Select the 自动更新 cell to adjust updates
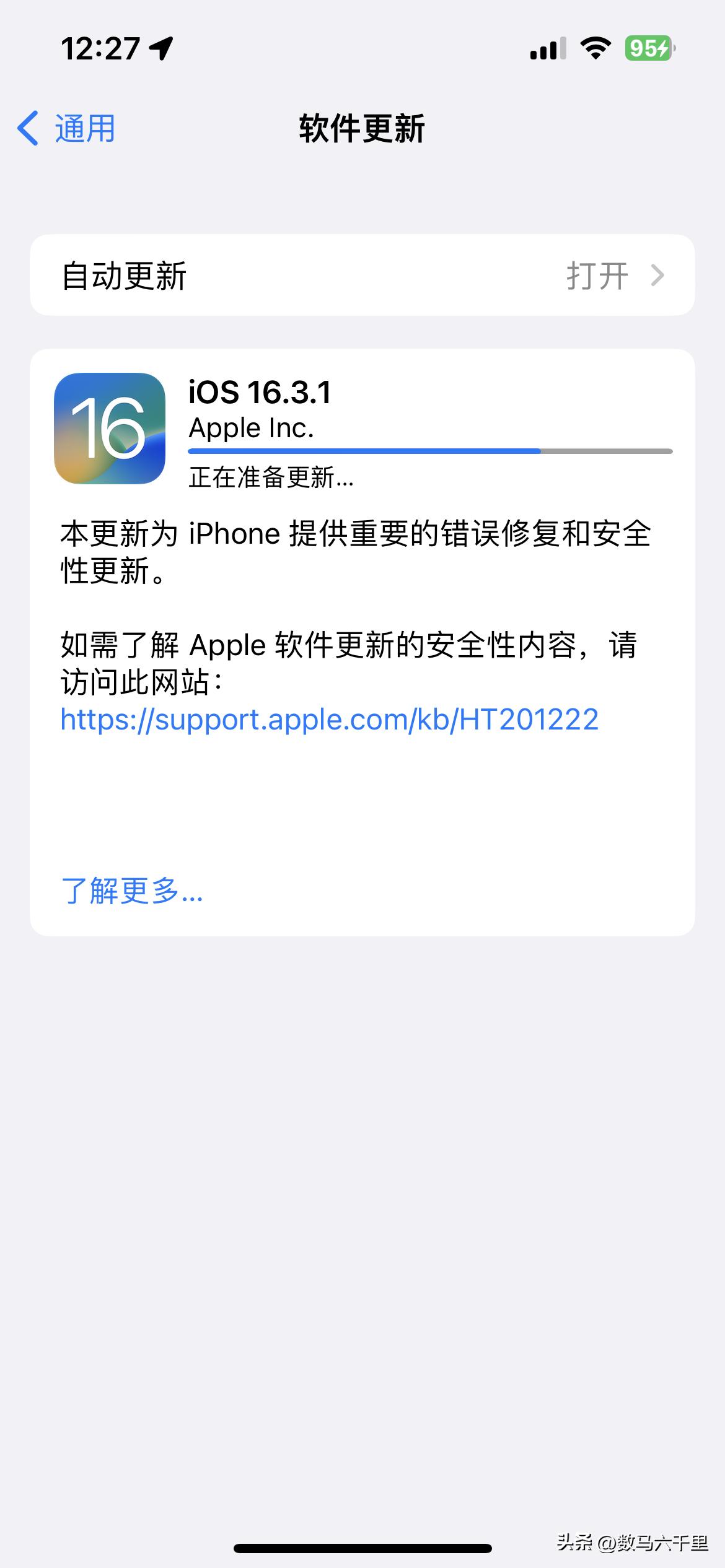Screen dimensions: 725x1568 click(362, 276)
